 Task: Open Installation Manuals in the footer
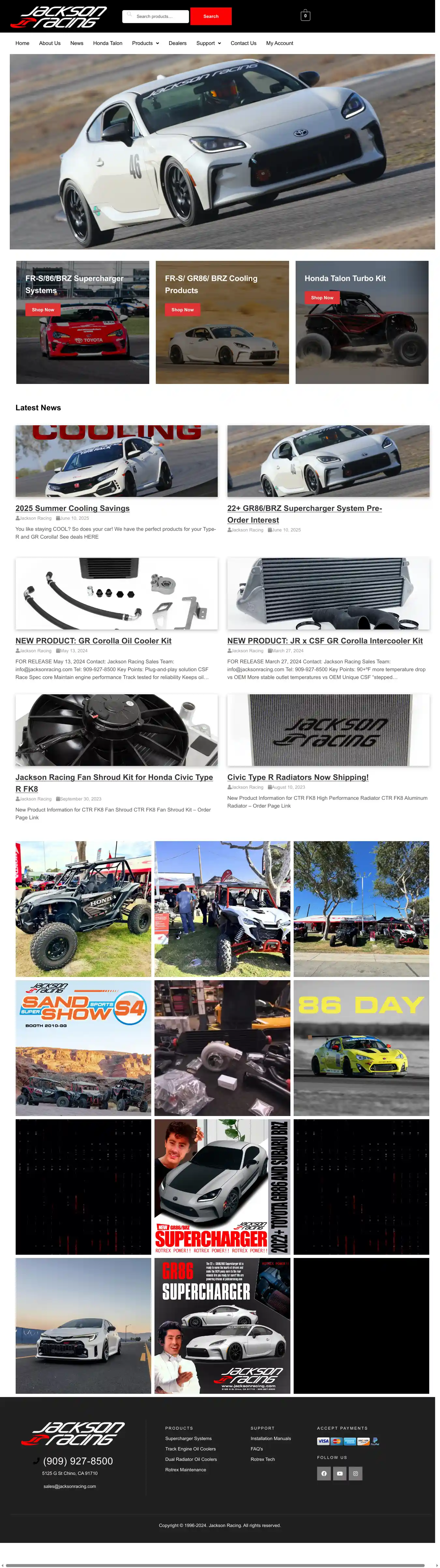(x=271, y=1438)
